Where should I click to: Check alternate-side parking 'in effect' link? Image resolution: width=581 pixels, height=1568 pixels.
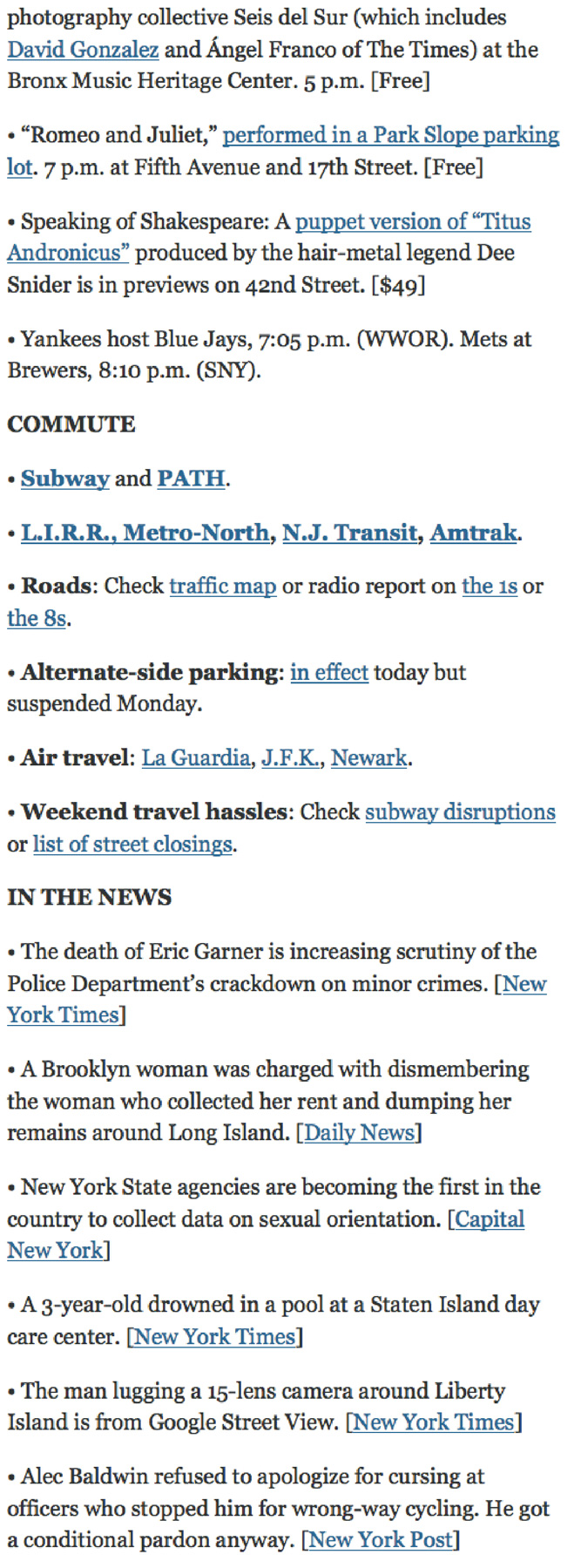[328, 672]
